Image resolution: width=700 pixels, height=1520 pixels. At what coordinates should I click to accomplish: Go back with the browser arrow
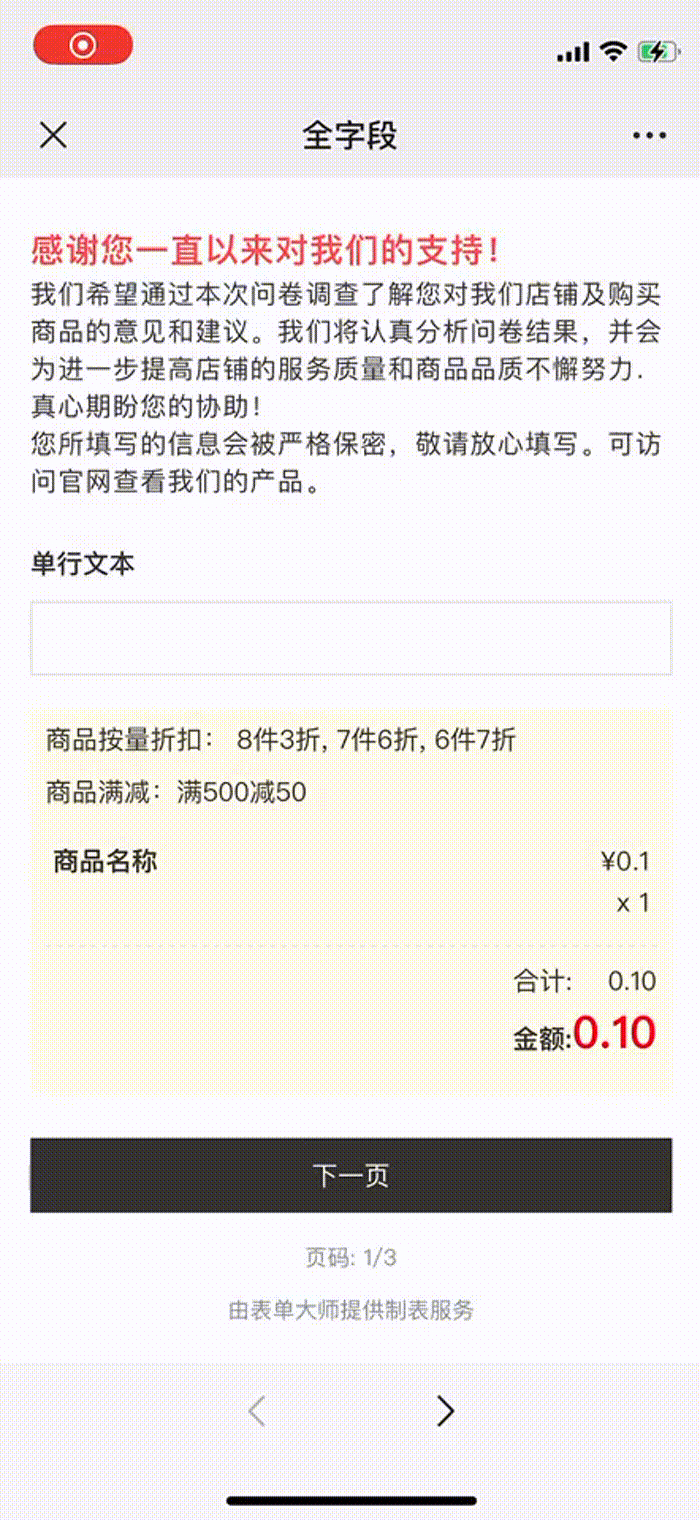coord(257,1410)
